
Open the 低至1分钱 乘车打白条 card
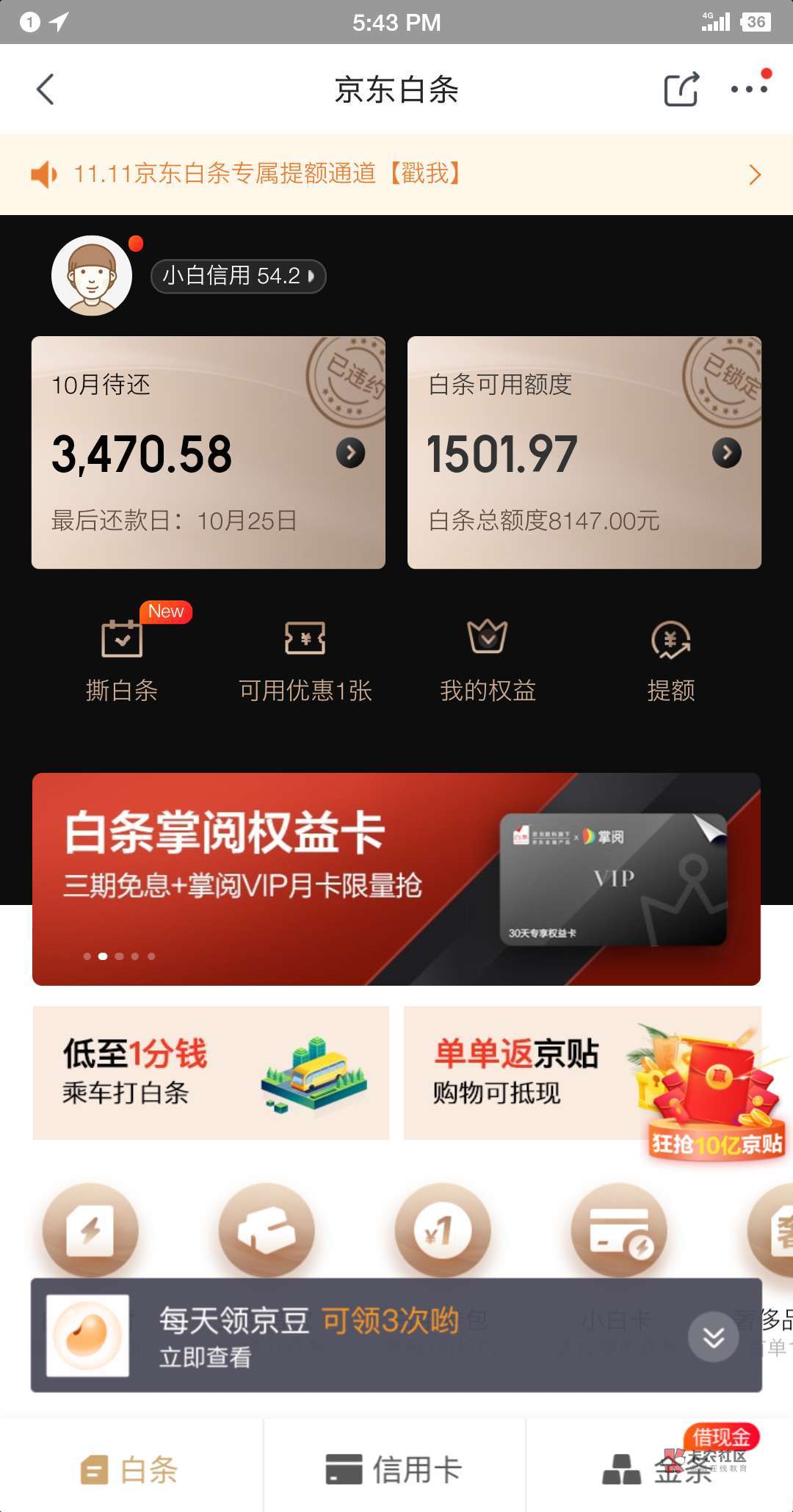211,1072
